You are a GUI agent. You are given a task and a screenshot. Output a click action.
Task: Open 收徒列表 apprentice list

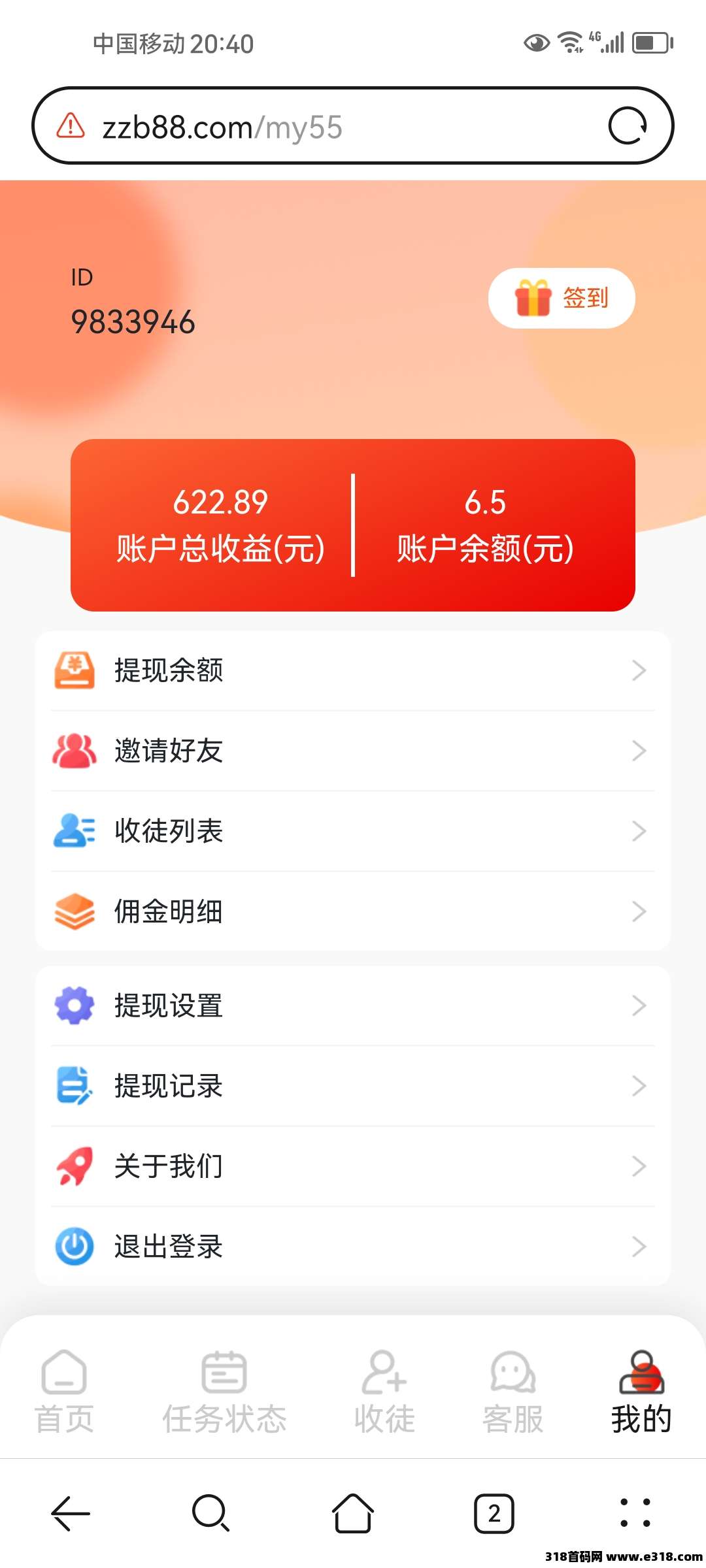click(353, 831)
